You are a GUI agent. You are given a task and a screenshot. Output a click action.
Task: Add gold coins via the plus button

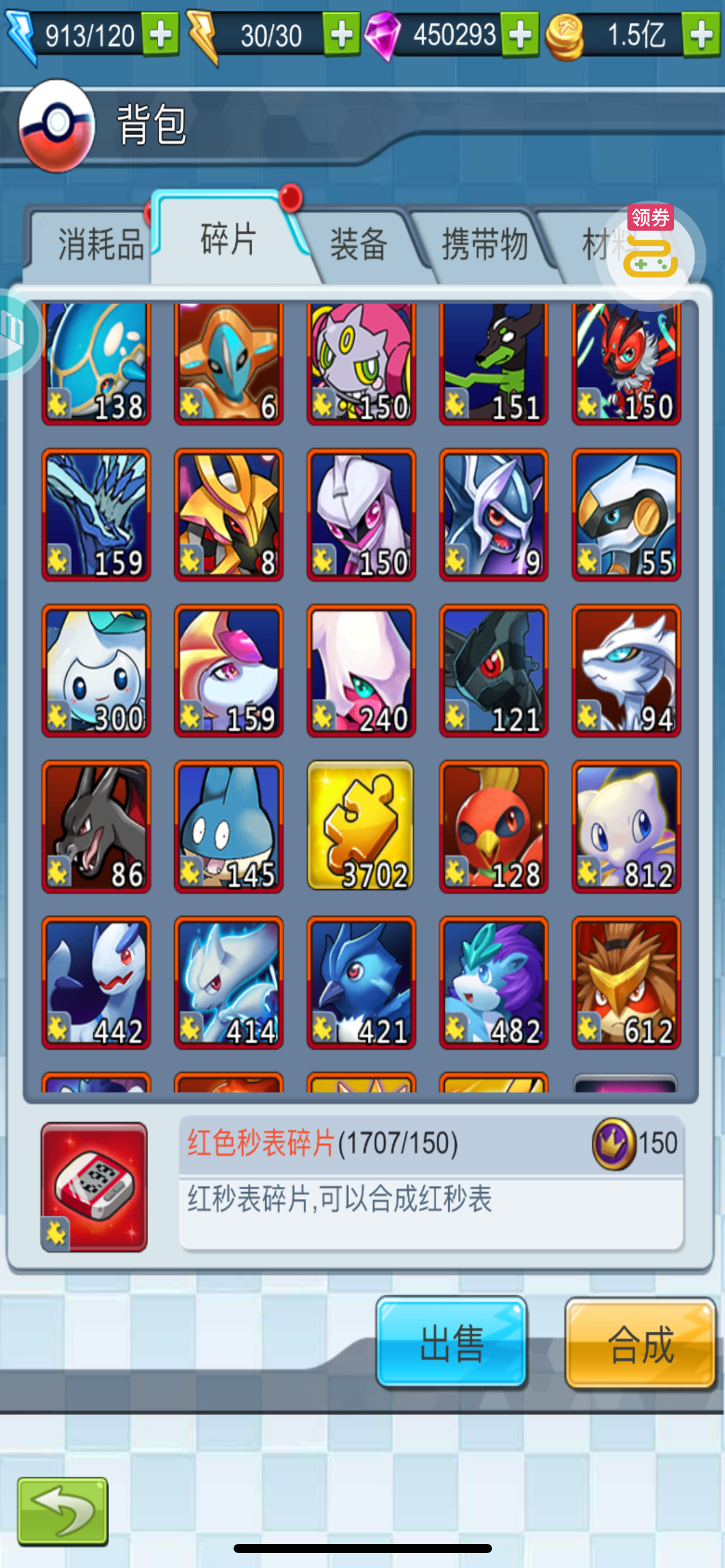coord(701,35)
